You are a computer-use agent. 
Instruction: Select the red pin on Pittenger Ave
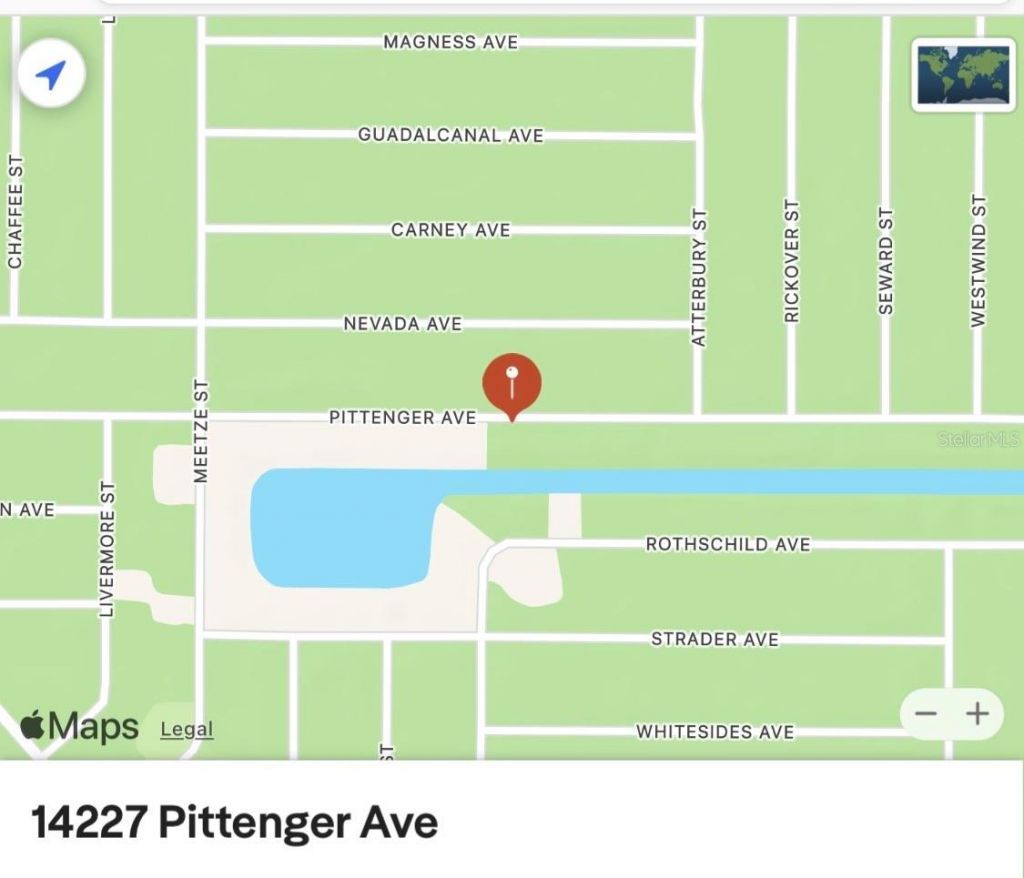[512, 383]
